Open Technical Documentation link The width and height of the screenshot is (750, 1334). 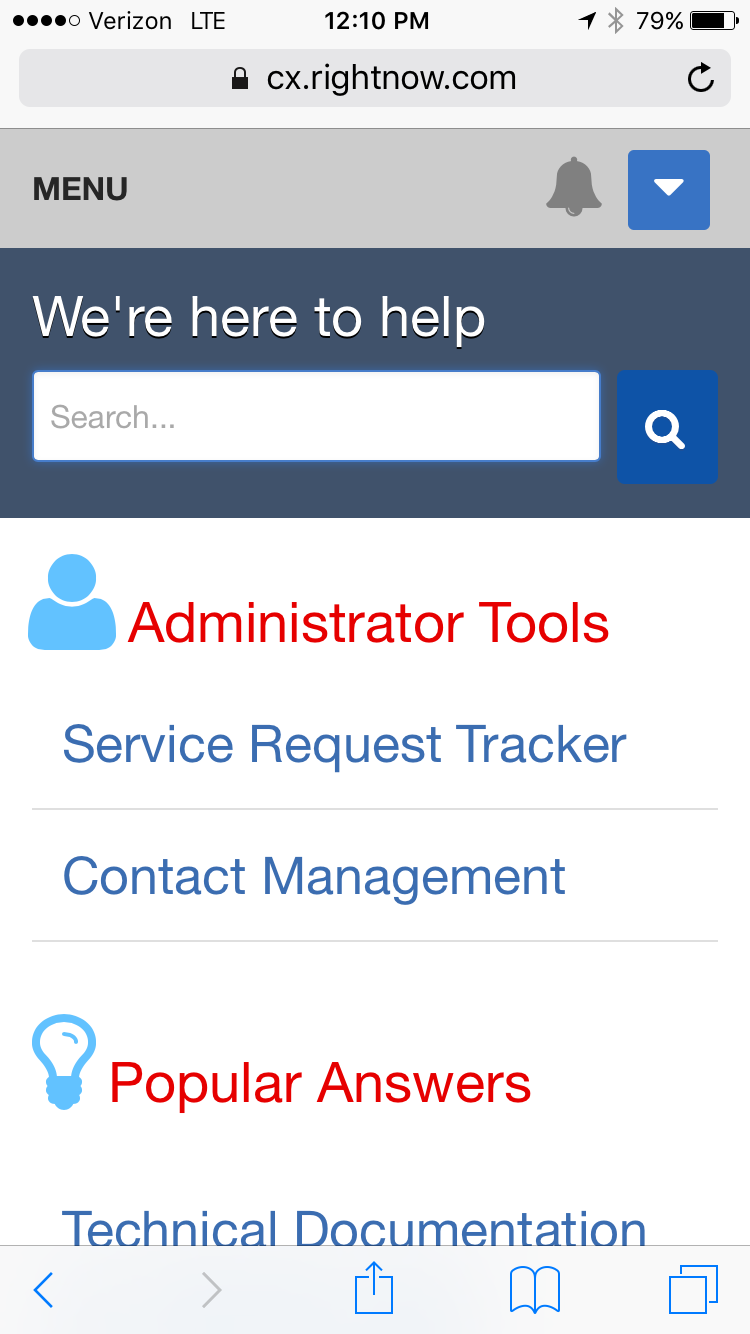tap(354, 1227)
